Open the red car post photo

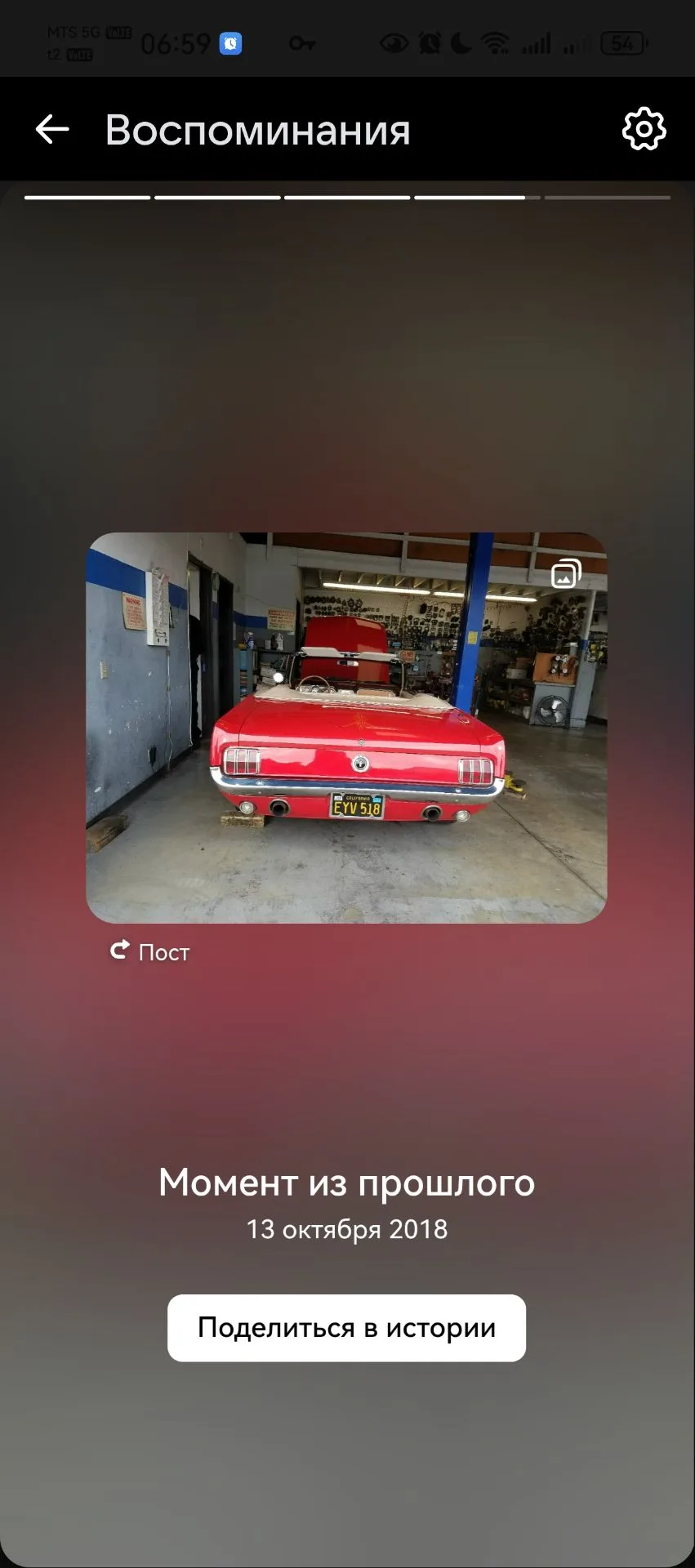(x=346, y=728)
